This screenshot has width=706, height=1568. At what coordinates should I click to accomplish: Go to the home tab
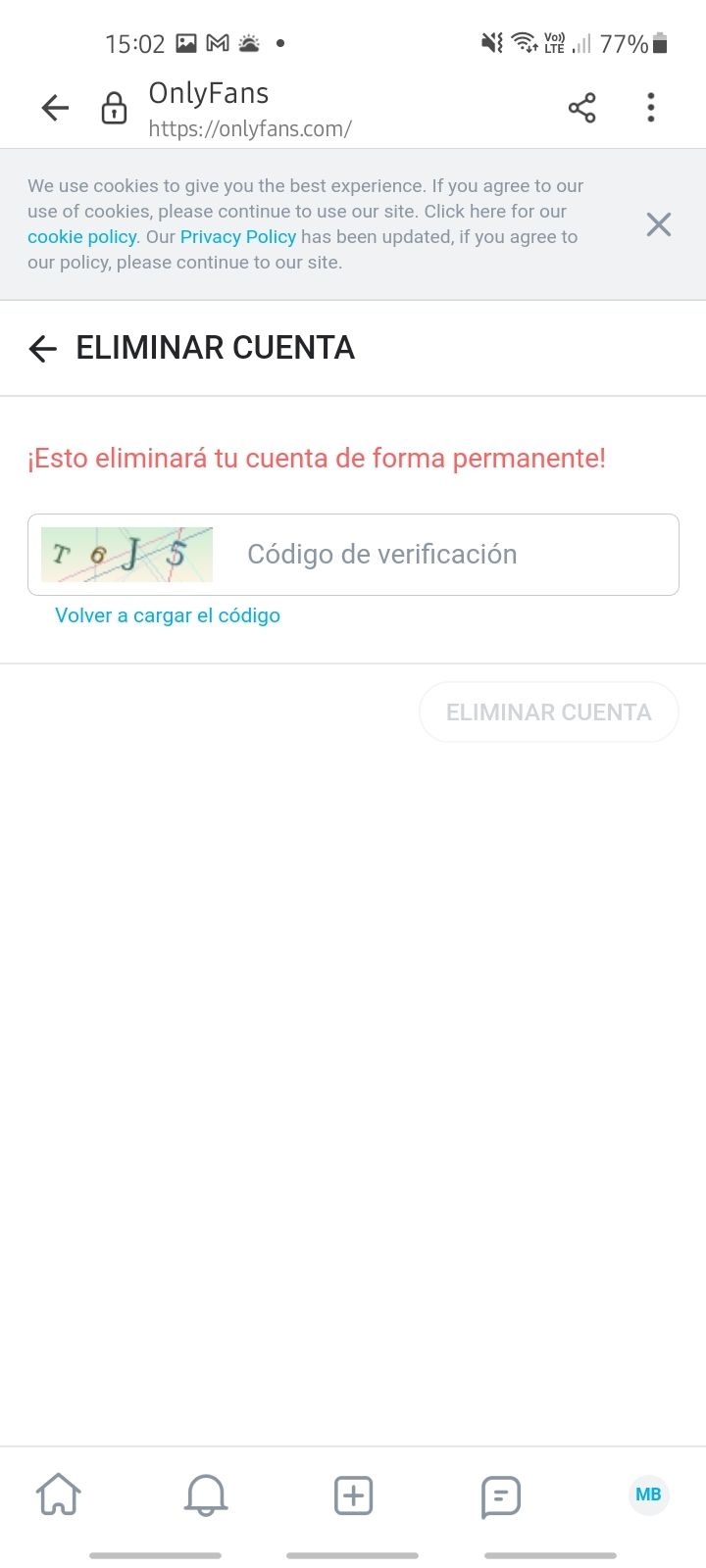(x=59, y=1495)
